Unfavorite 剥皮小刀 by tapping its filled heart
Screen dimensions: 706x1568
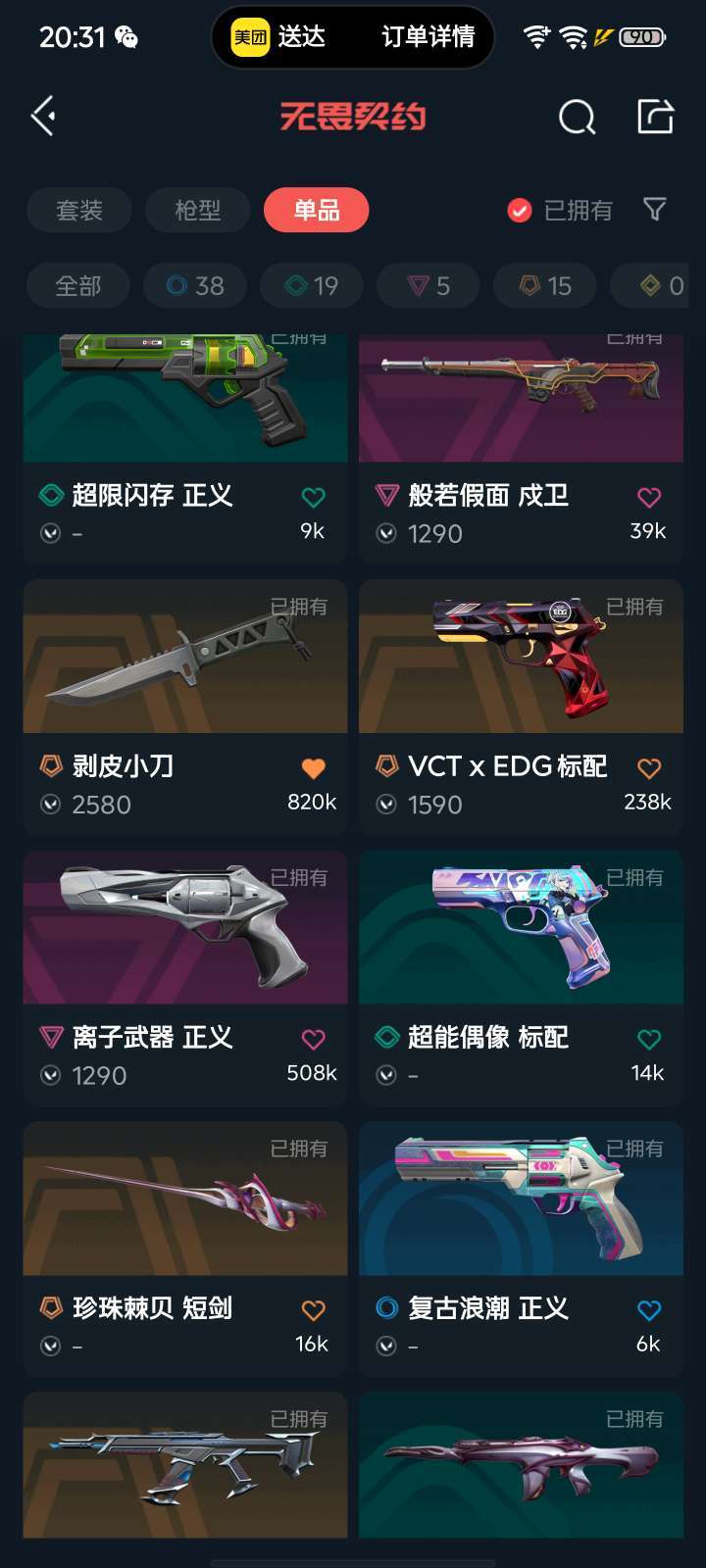point(312,766)
